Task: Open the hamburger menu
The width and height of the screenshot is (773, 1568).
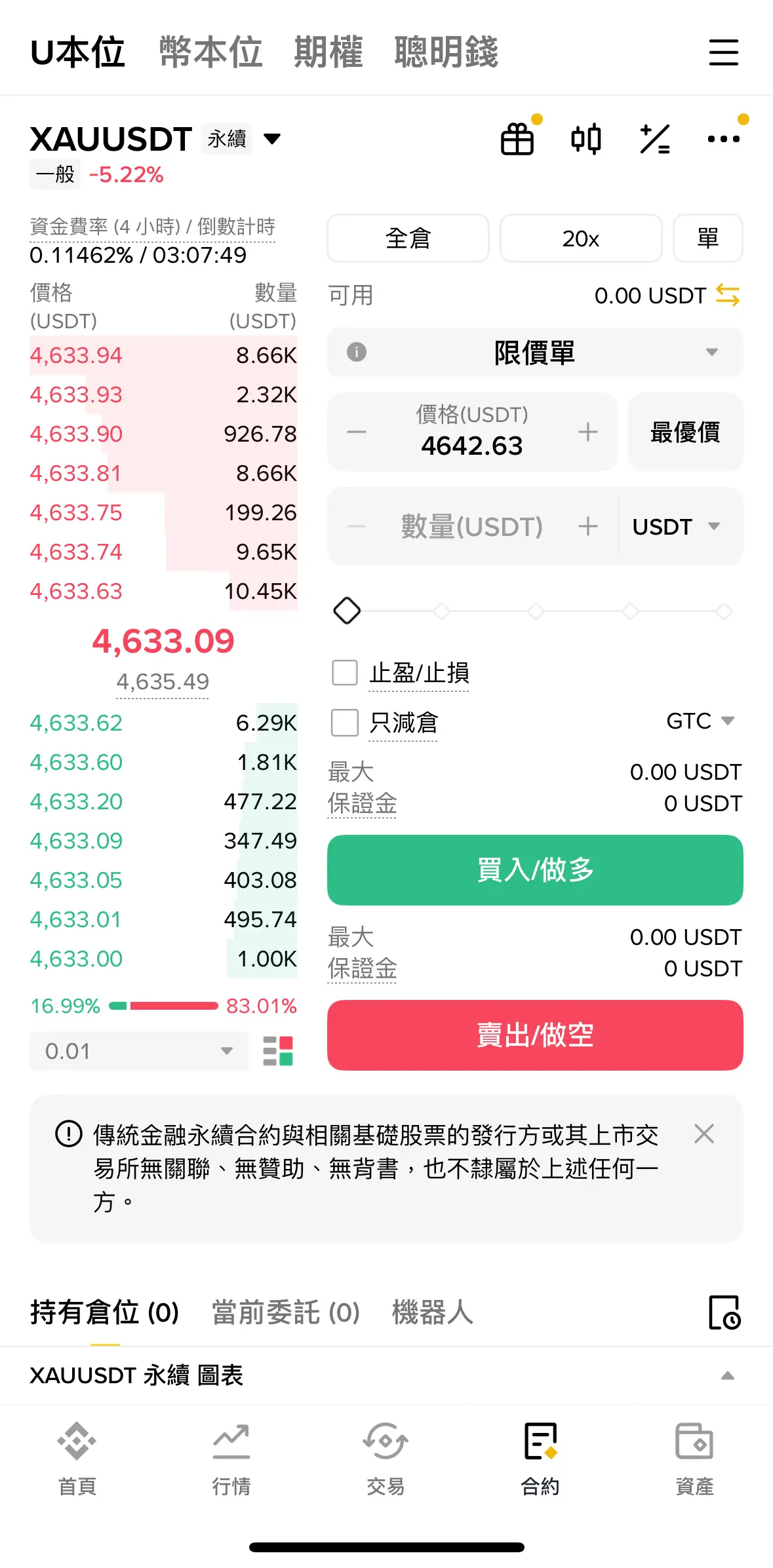Action: (723, 52)
